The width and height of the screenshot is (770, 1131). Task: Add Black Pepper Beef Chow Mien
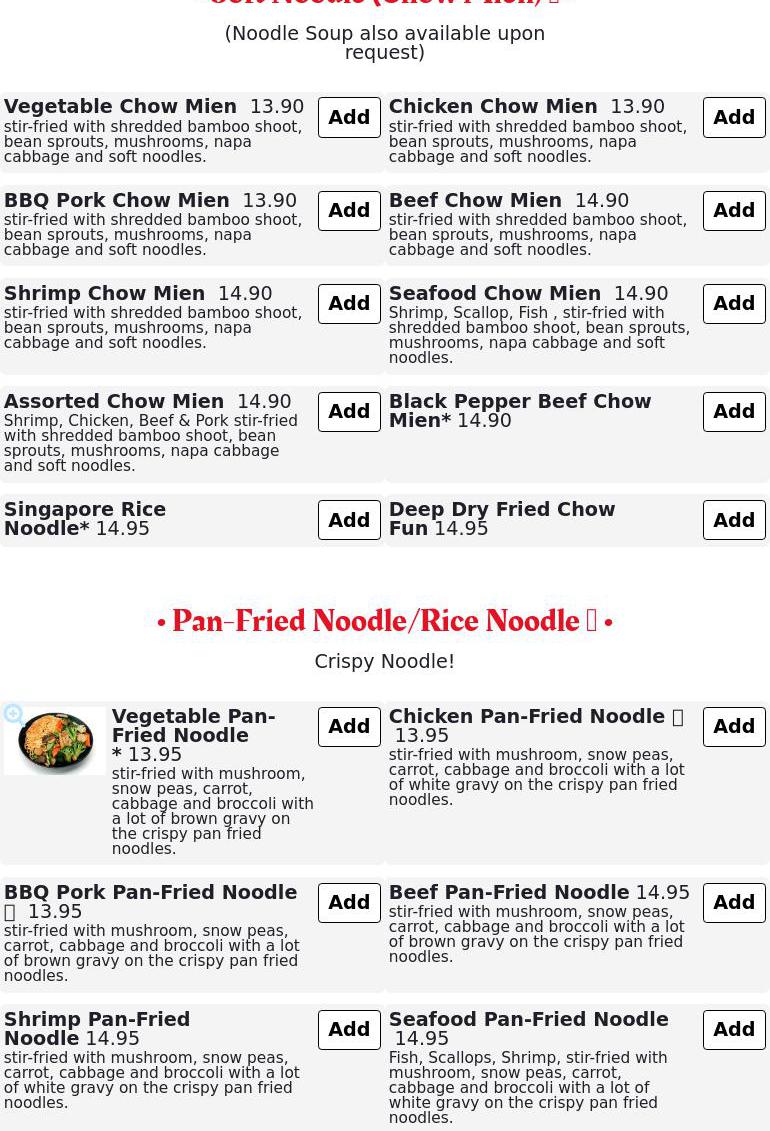click(x=734, y=412)
